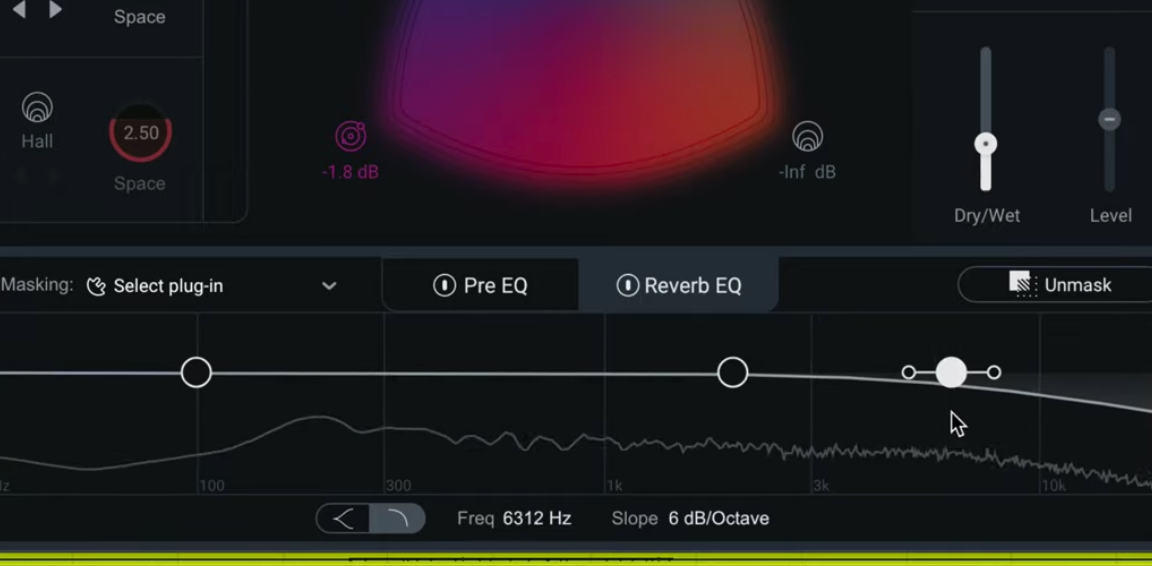Tap the Dry/Wet slider handle
The image size is (1152, 566).
click(x=986, y=144)
